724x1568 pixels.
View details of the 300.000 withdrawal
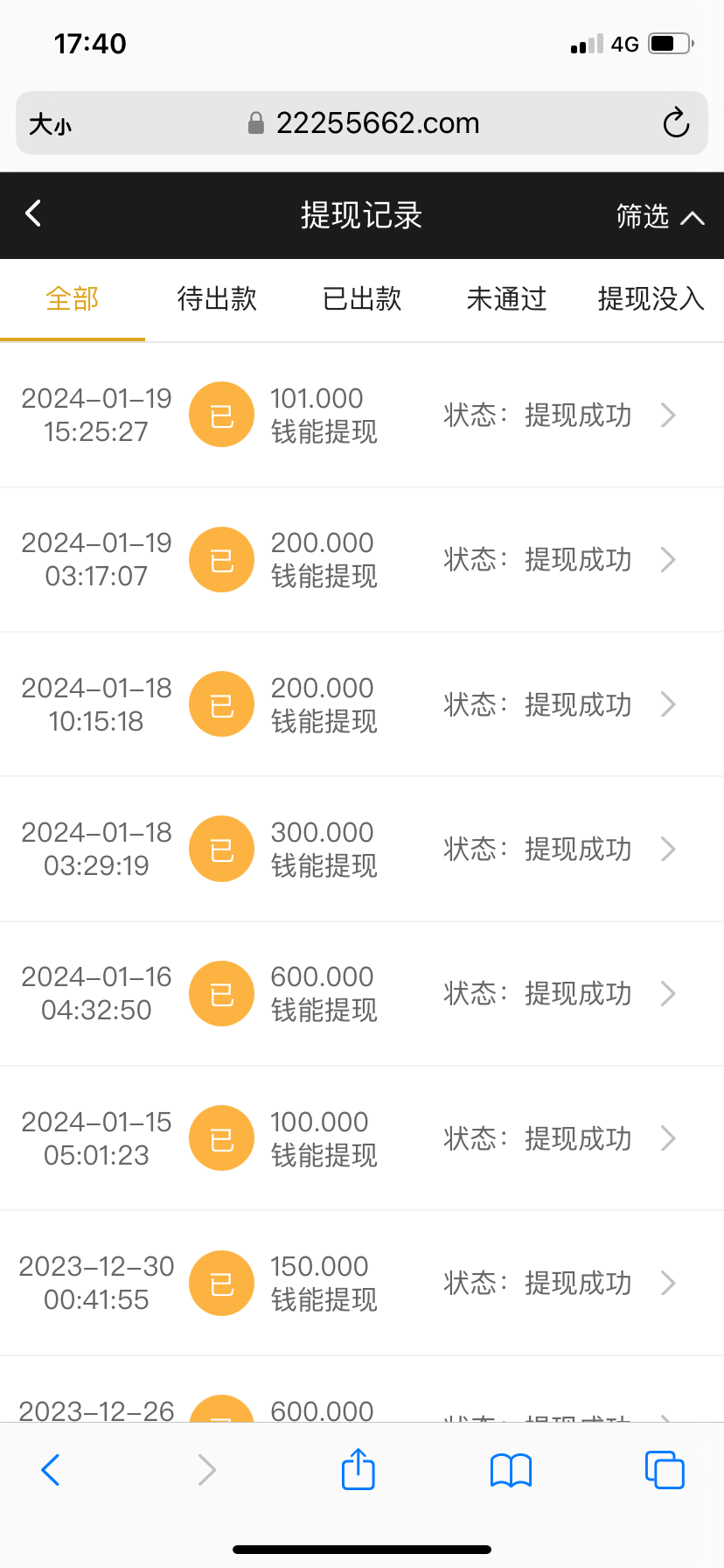coord(362,849)
